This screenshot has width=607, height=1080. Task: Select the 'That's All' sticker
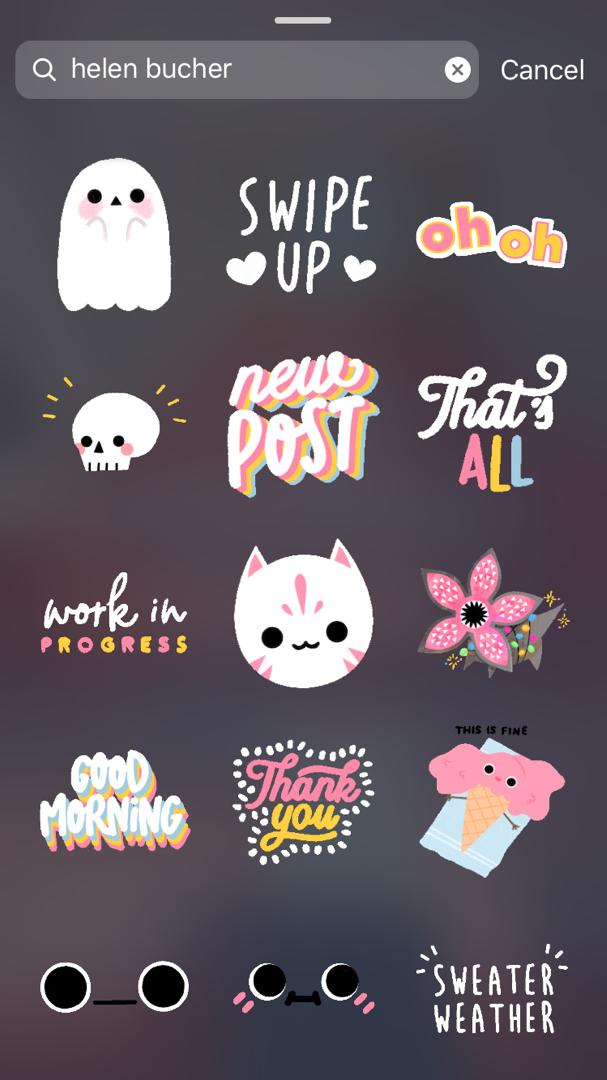491,424
